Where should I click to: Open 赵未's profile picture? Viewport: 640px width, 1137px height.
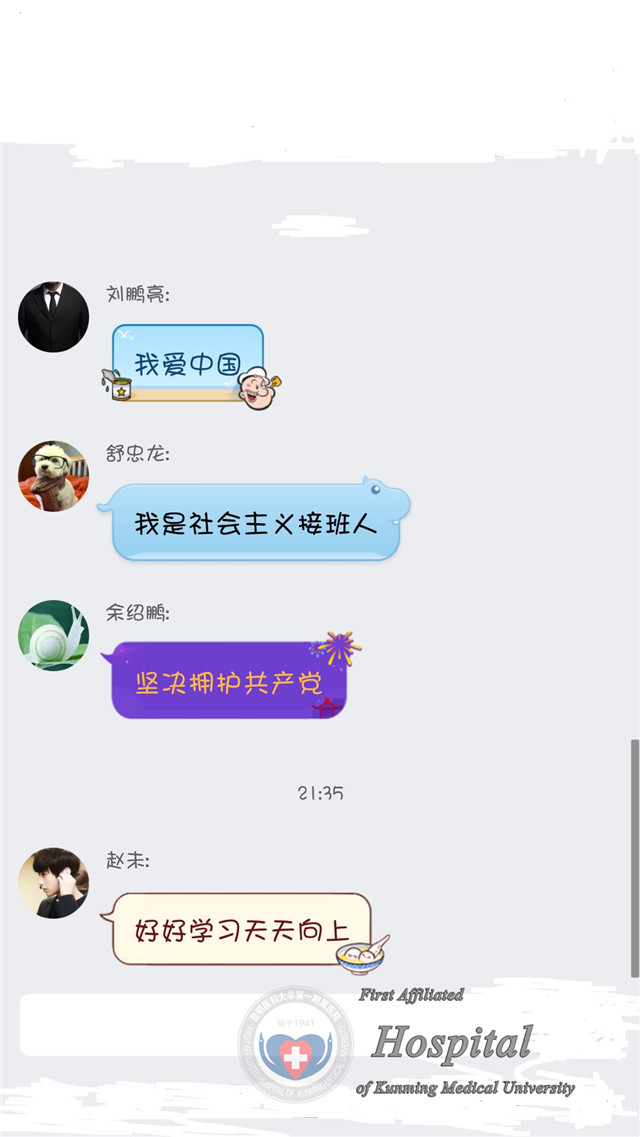point(53,882)
